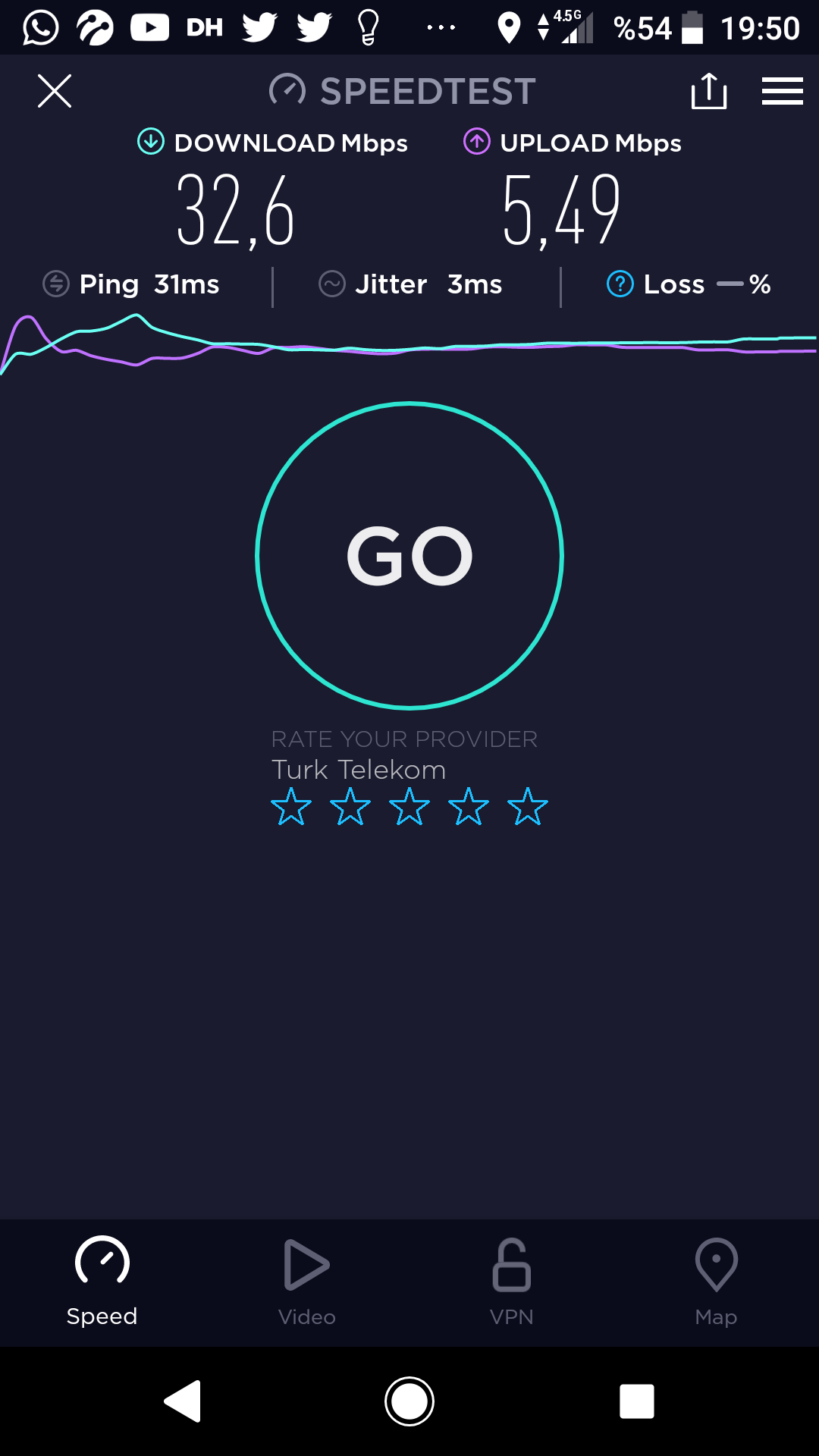Share the speed test result
819x1456 pixels.
click(709, 91)
